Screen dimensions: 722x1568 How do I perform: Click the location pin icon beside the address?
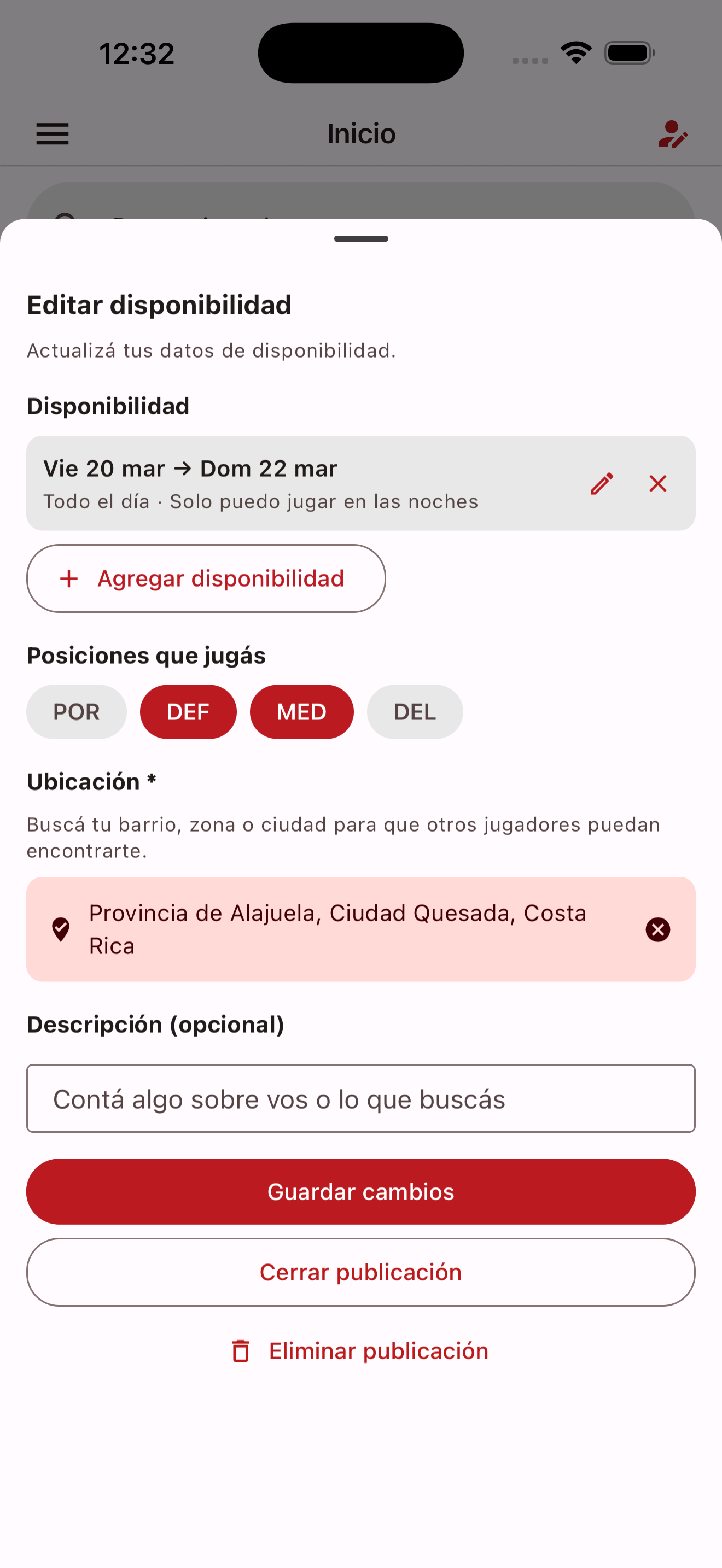(x=60, y=929)
